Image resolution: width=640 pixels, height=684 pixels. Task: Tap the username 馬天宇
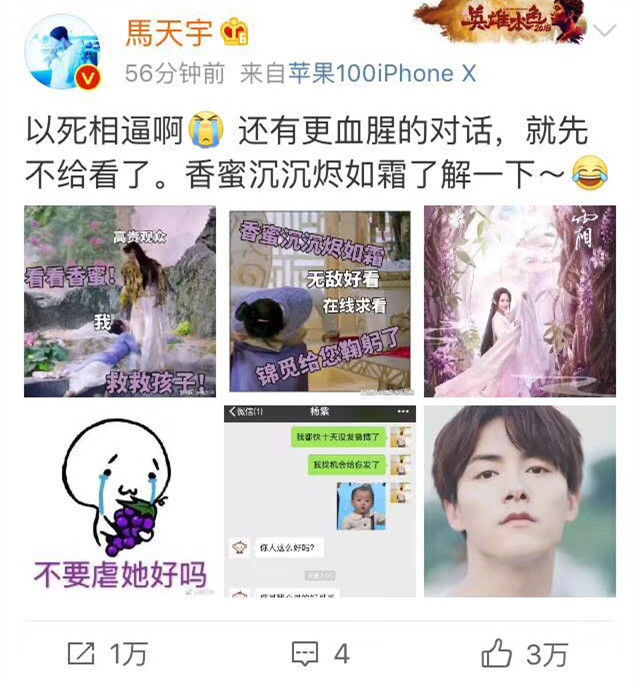(x=168, y=31)
